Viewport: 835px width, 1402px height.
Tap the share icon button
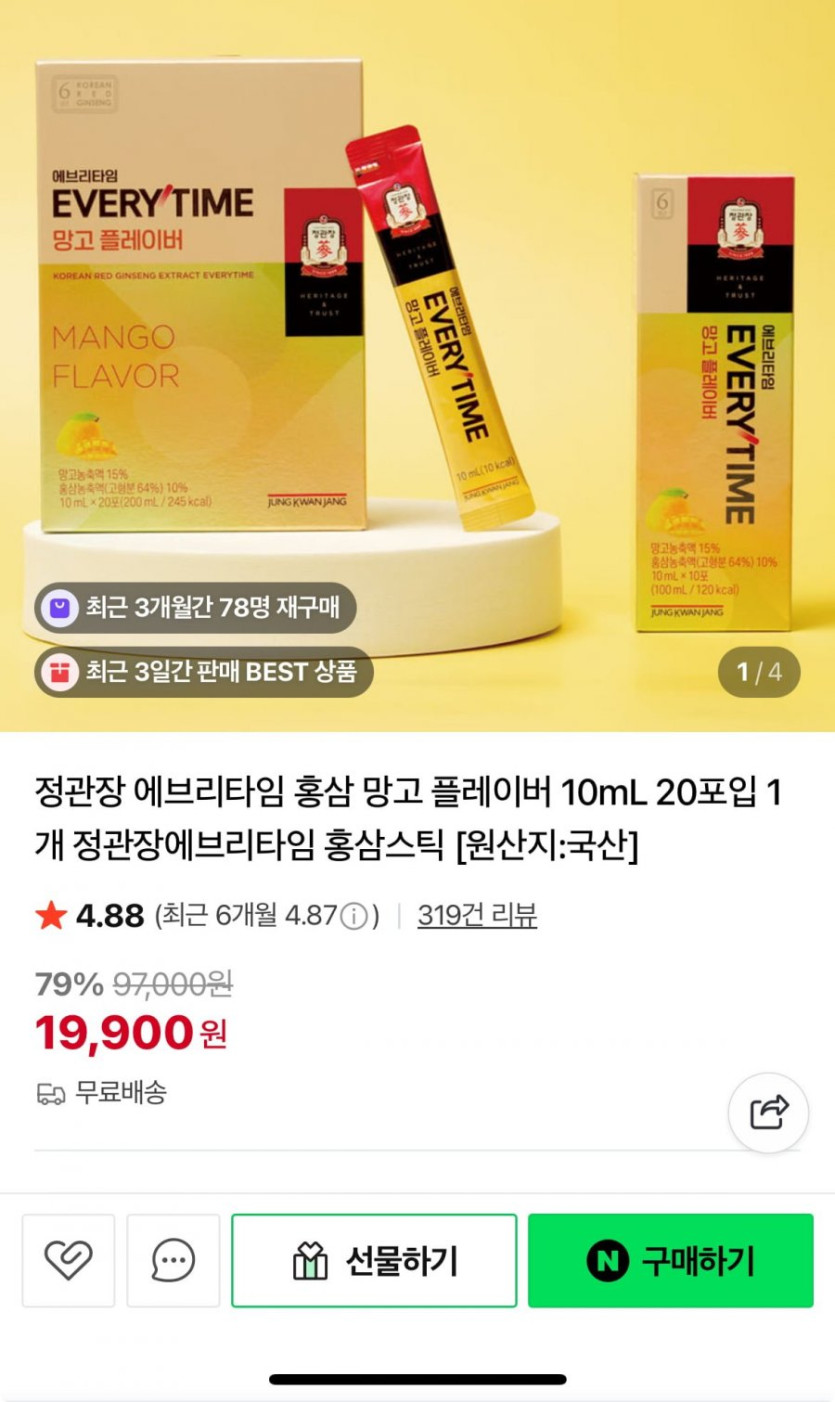768,1113
